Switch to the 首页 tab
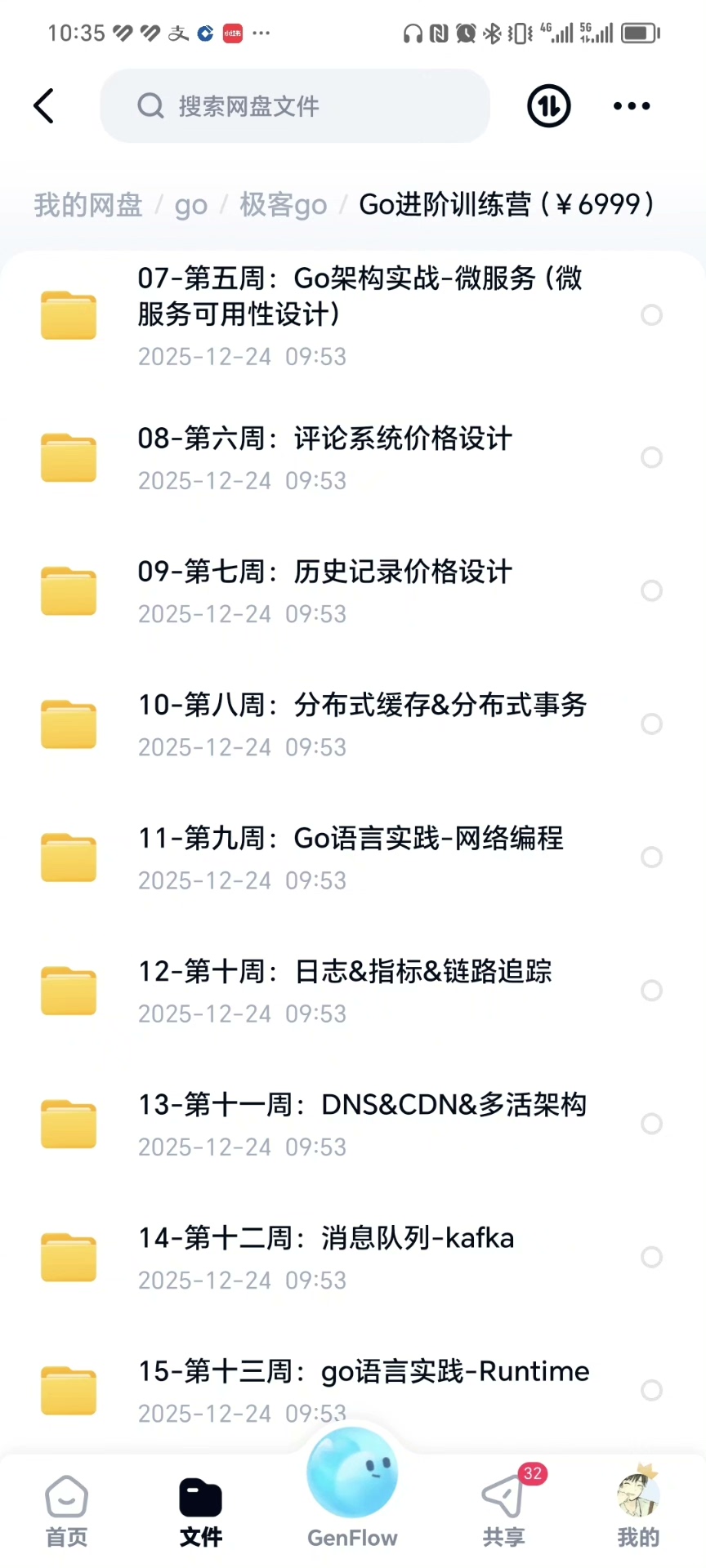This screenshot has width=706, height=1568. [66, 1511]
